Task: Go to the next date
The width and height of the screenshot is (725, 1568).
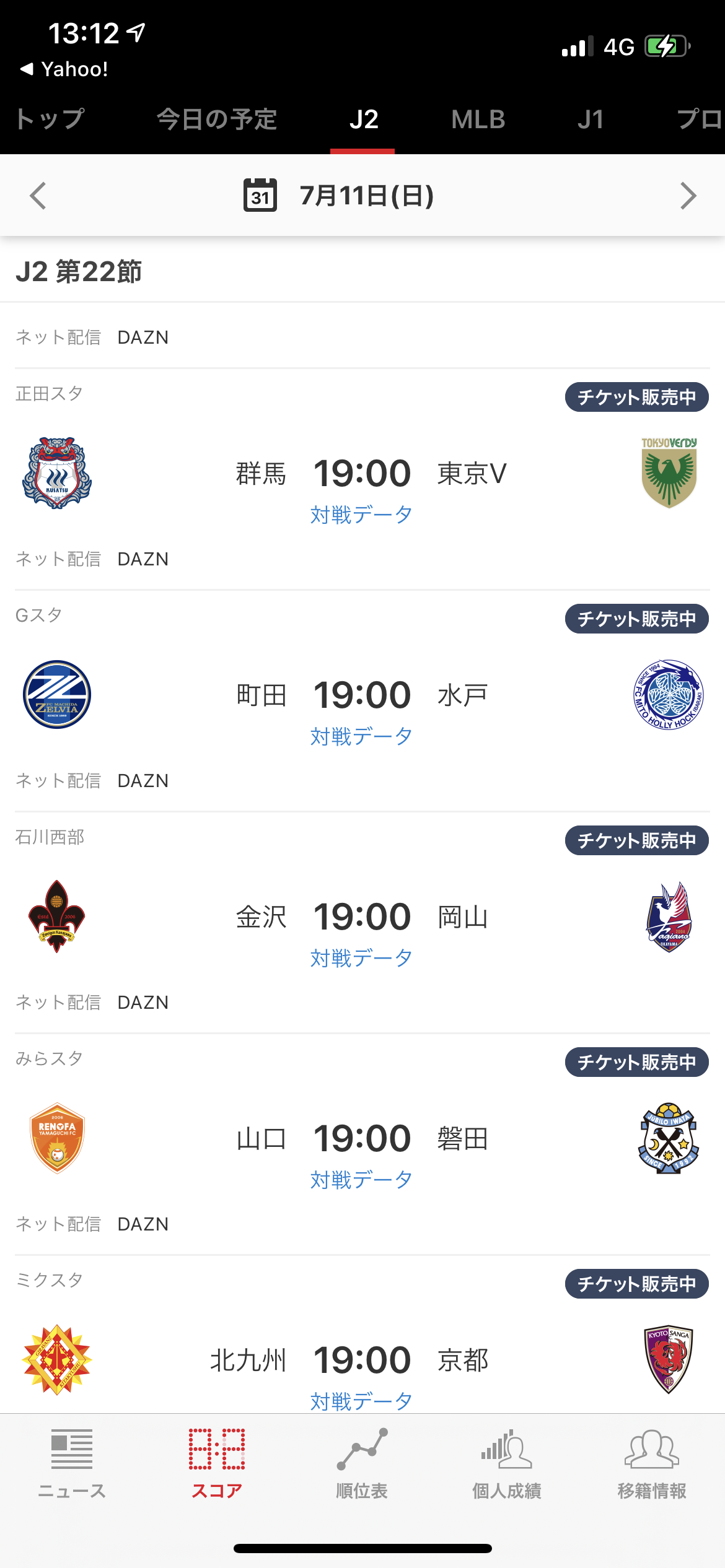Action: tap(687, 196)
